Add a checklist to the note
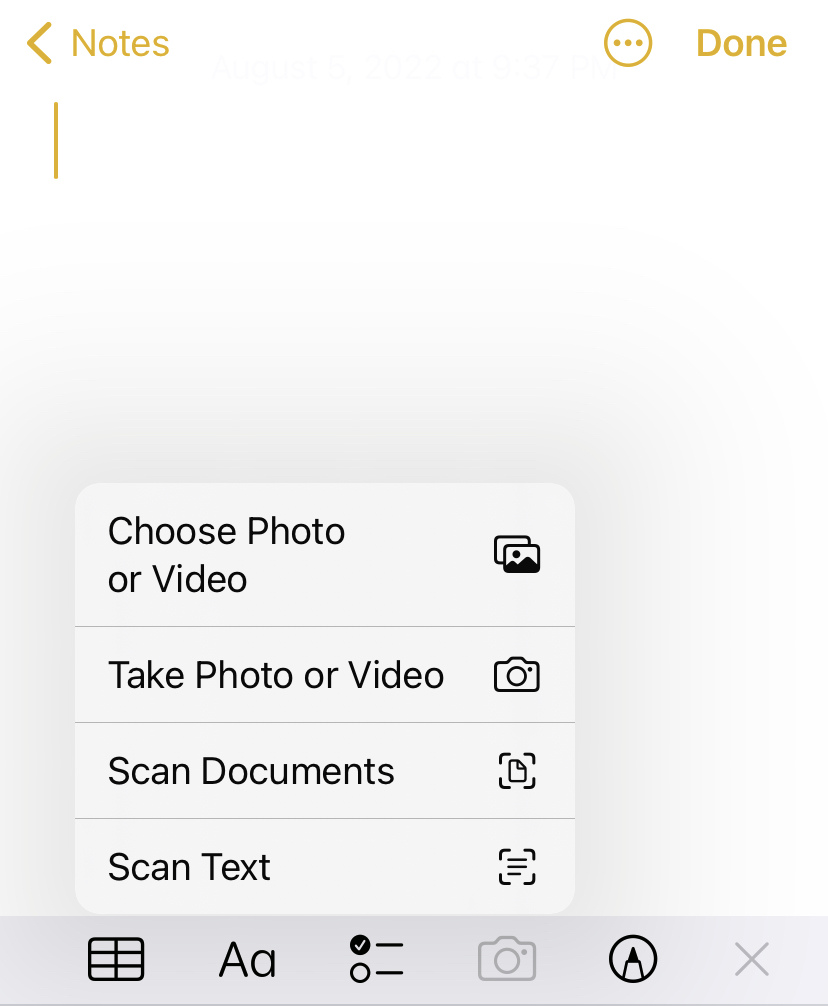Screen dimensions: 828x1006 tap(376, 961)
